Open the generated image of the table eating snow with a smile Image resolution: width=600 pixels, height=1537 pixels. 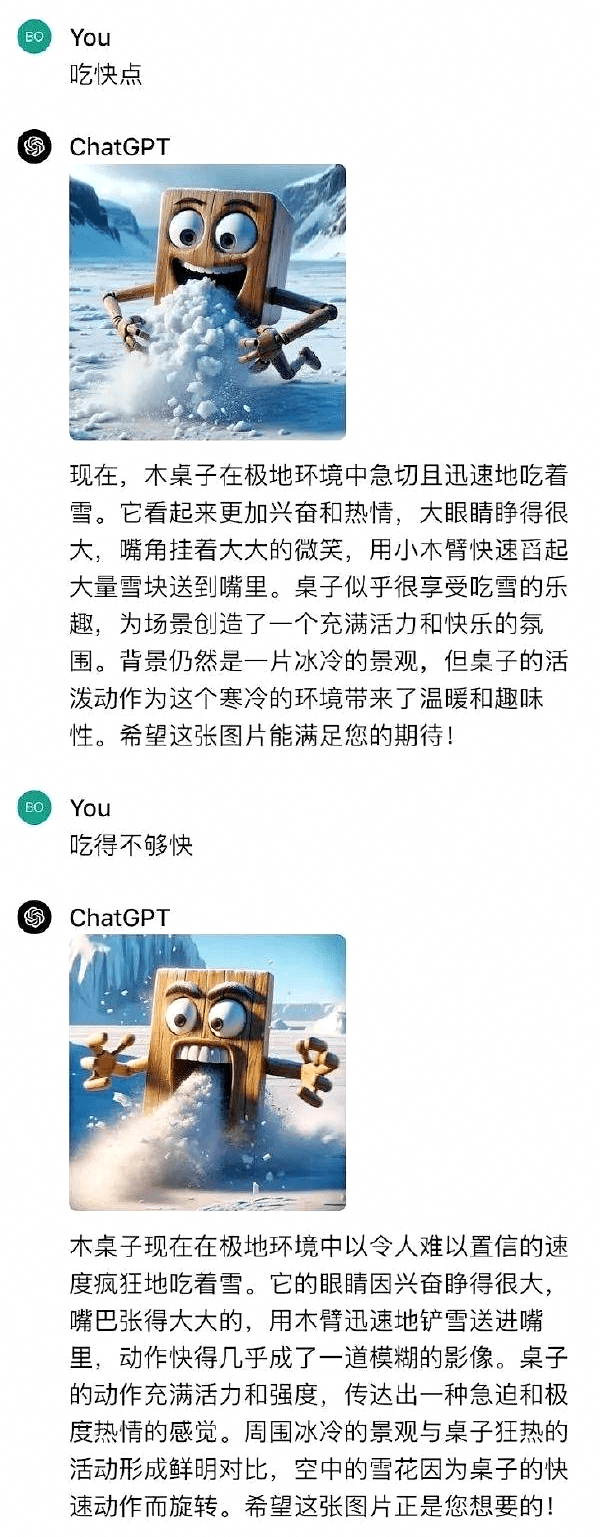(207, 302)
